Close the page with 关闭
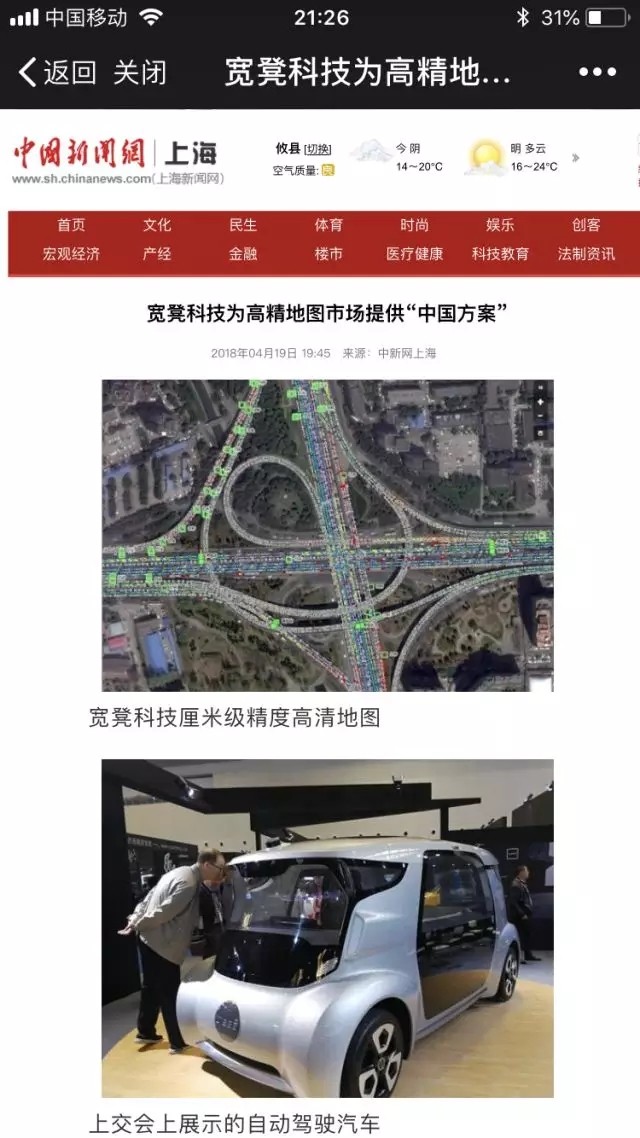Image resolution: width=640 pixels, height=1138 pixels. pos(140,72)
